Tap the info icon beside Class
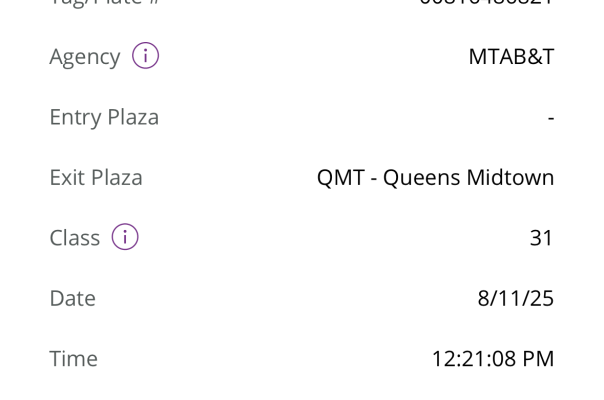Screen dimensions: 604x400 coord(125,238)
